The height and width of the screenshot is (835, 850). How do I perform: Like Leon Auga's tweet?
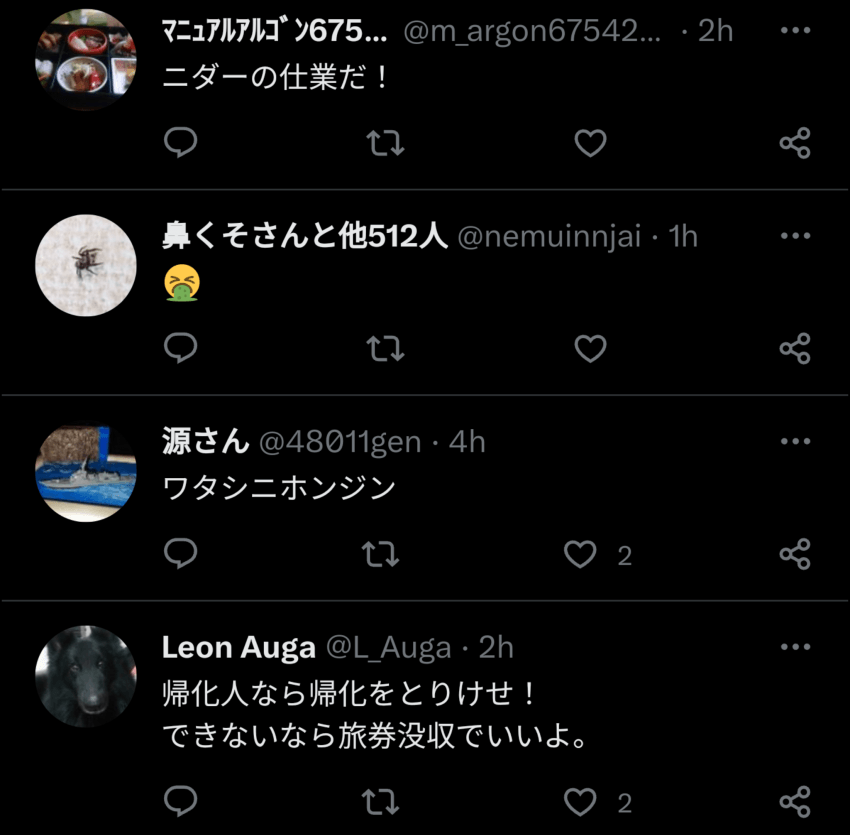click(x=581, y=802)
